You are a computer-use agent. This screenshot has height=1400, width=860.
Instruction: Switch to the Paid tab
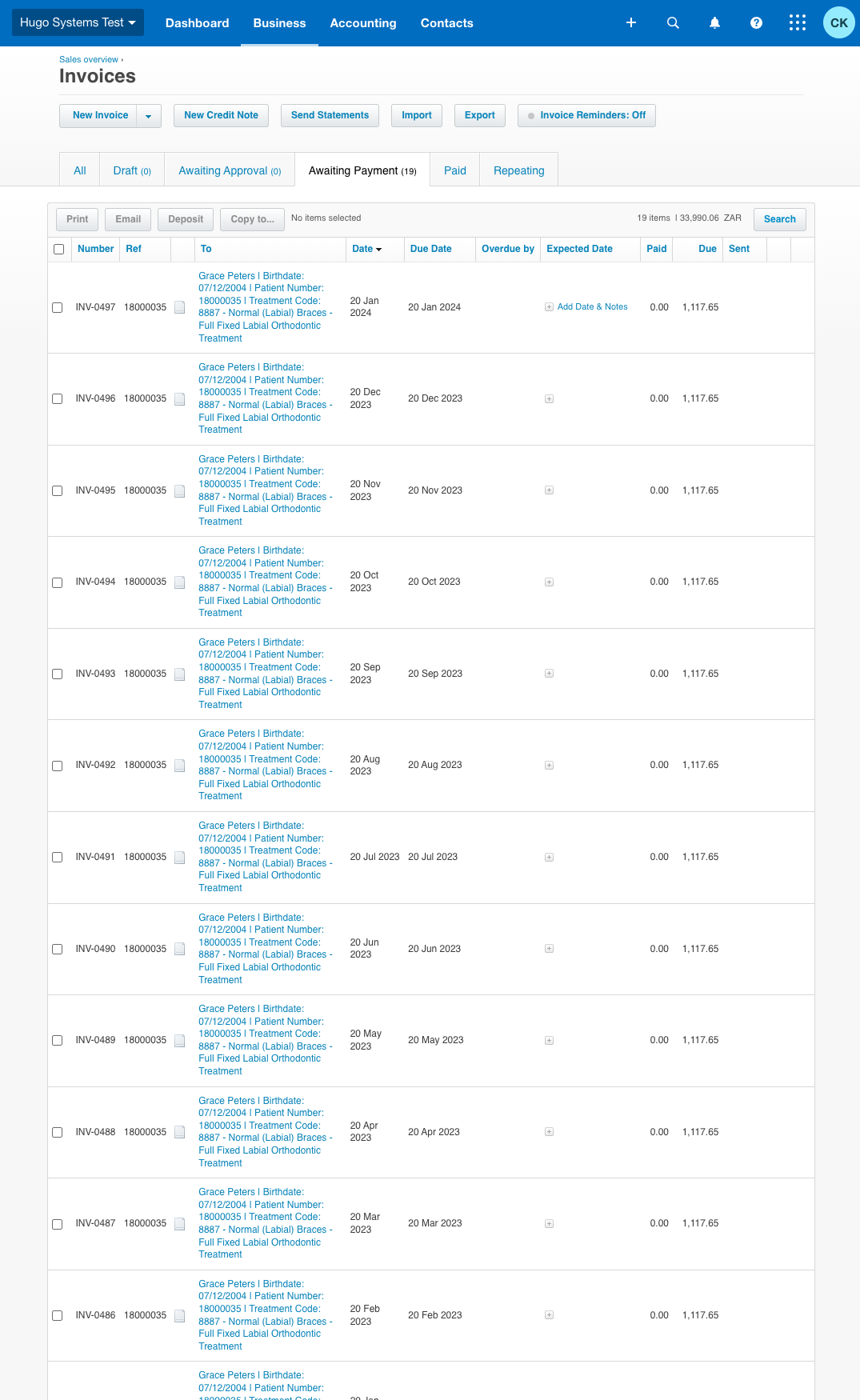click(x=454, y=170)
